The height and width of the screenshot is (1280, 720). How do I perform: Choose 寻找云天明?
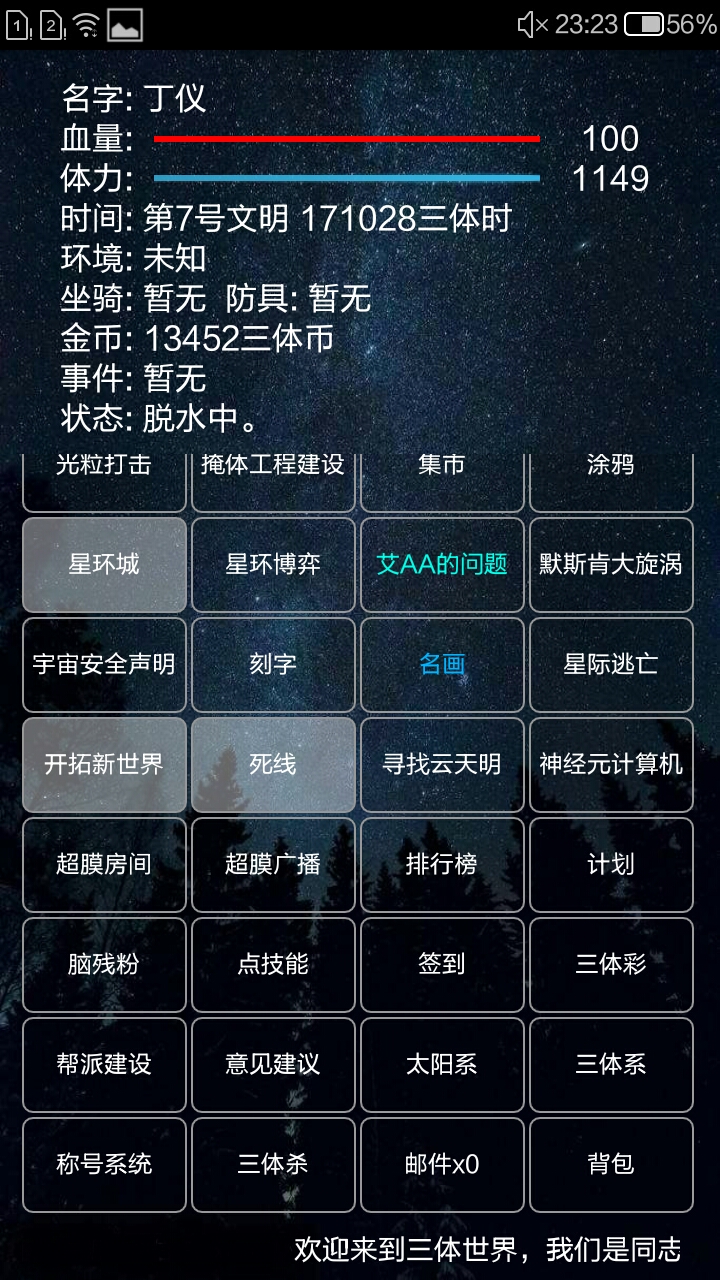tap(442, 765)
